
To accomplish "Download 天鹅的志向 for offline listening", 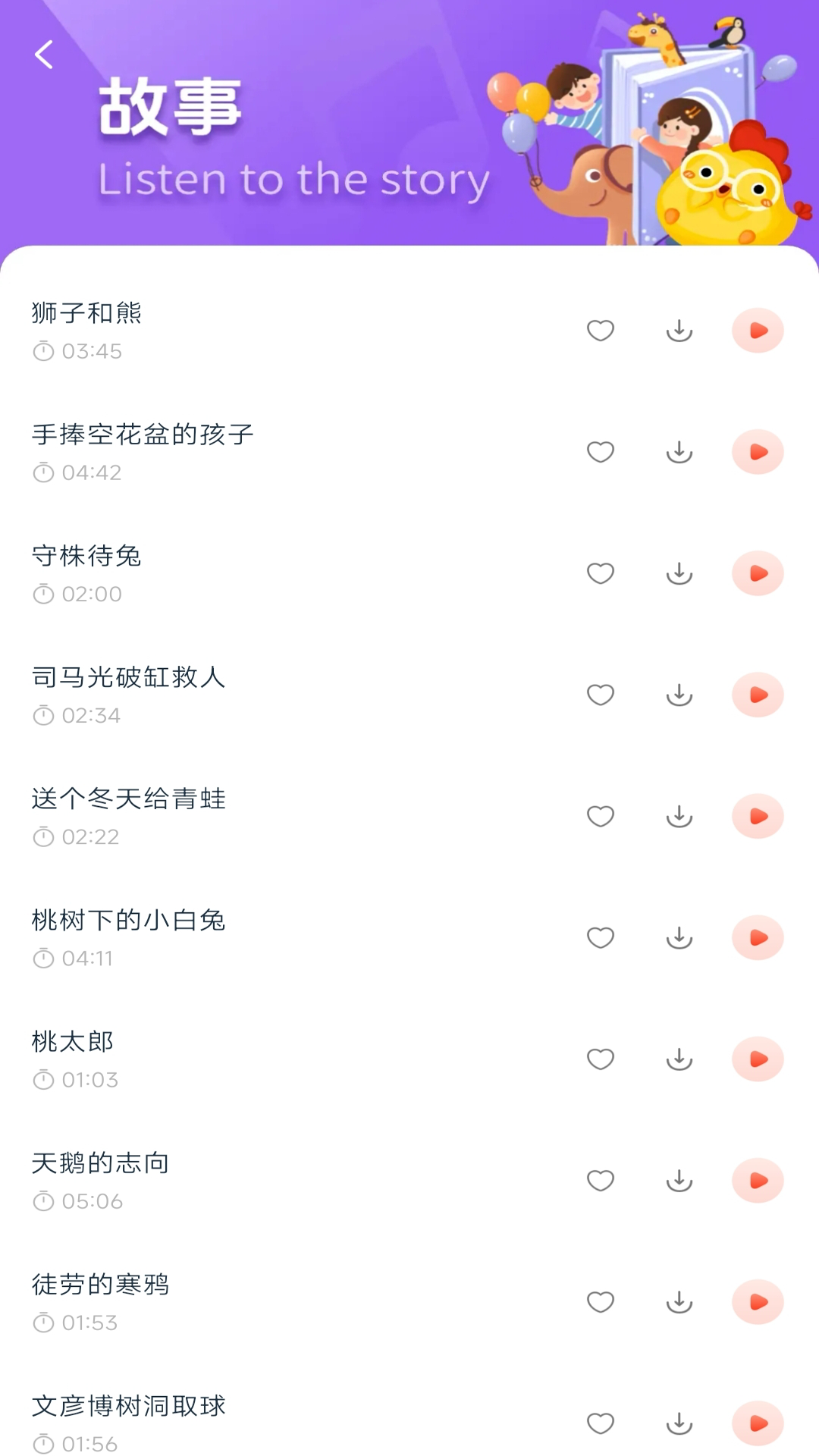I will pos(679,1181).
